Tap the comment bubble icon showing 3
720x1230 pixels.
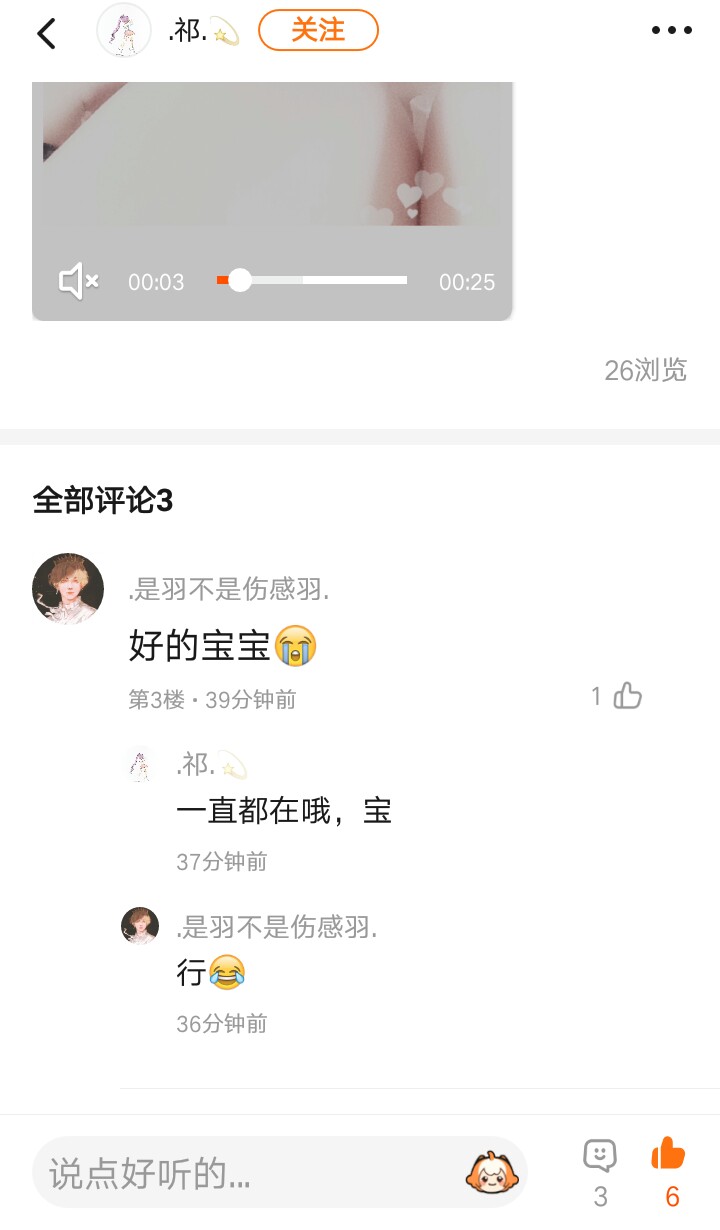(x=600, y=1157)
